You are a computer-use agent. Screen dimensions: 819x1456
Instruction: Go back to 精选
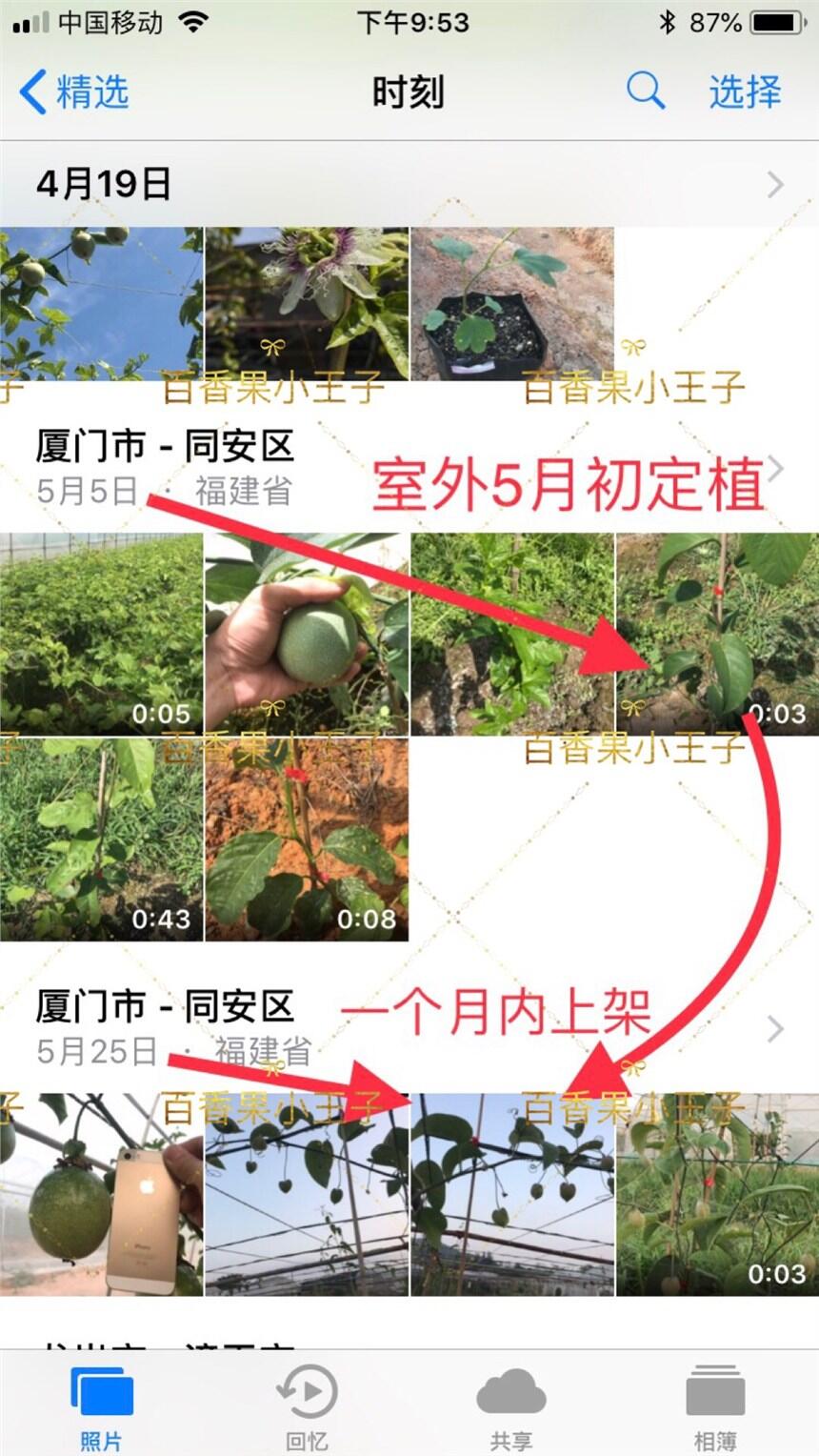click(74, 92)
